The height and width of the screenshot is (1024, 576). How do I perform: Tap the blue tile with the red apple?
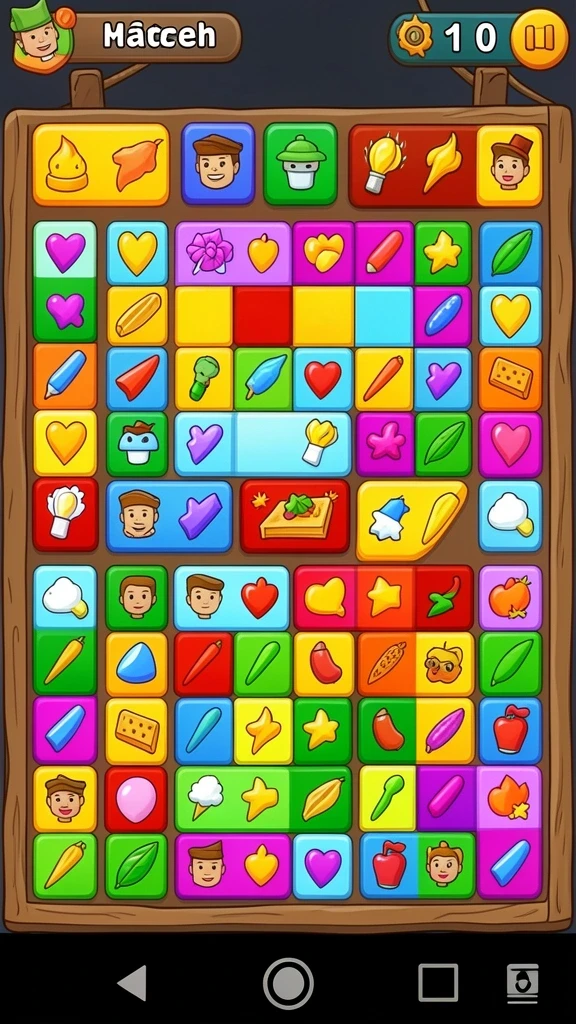[x=510, y=729]
